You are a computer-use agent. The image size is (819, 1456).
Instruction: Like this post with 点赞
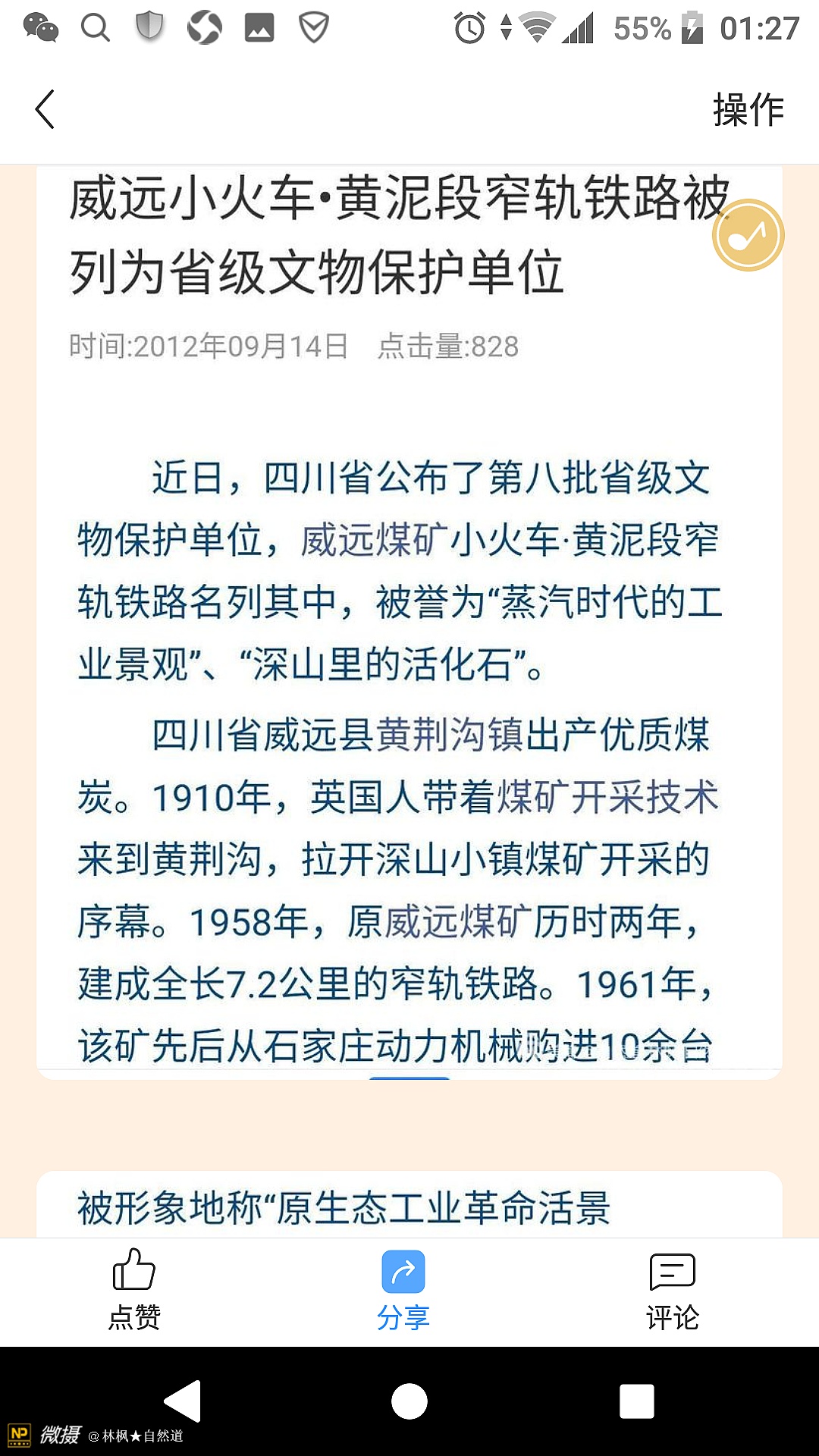[134, 1290]
